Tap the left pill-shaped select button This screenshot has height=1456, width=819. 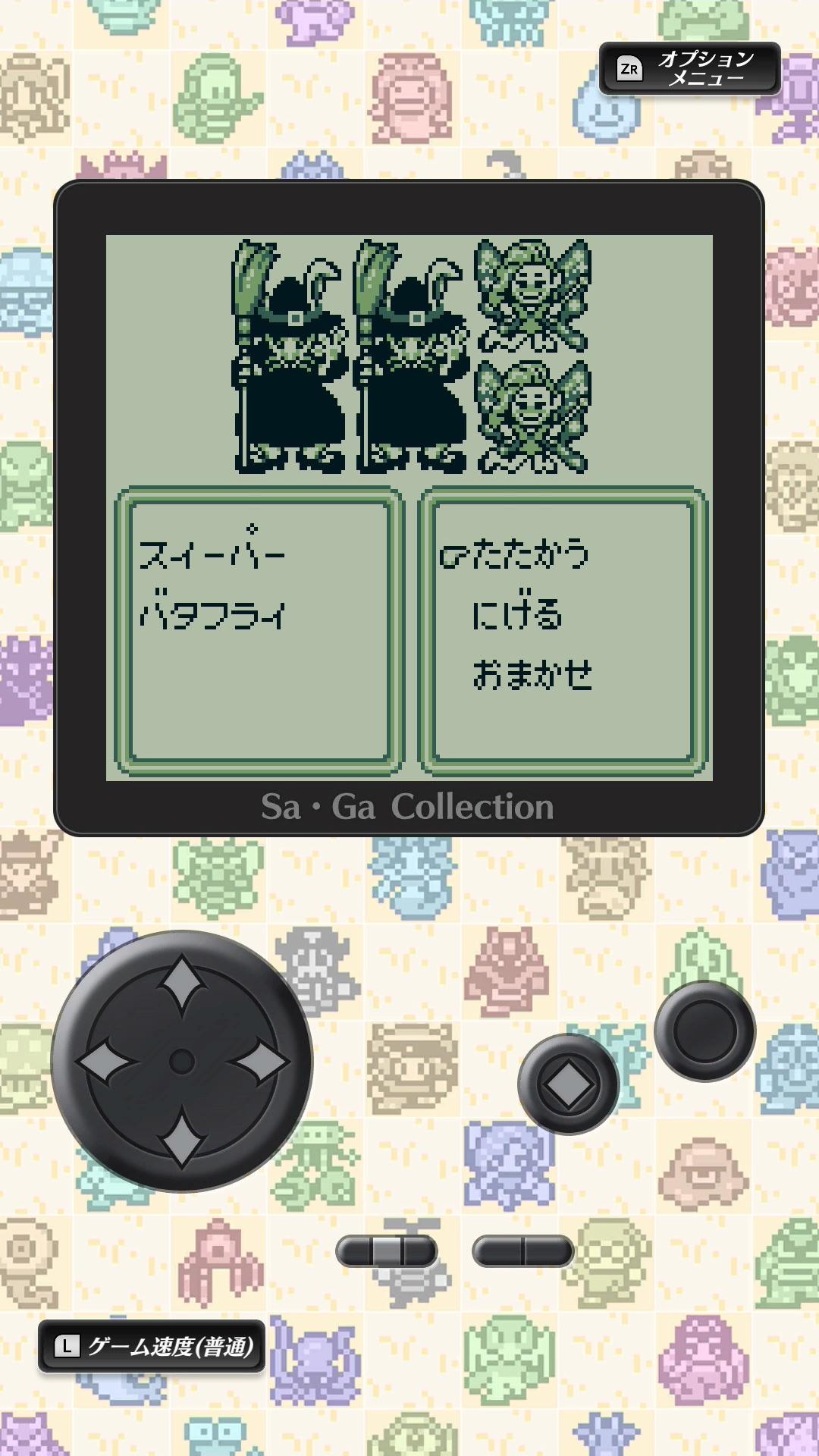387,1250
